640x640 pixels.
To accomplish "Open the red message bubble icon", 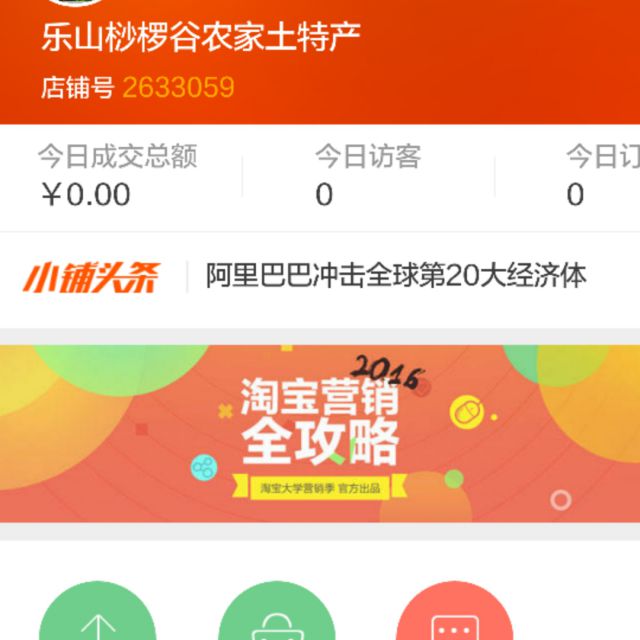I will click(455, 612).
